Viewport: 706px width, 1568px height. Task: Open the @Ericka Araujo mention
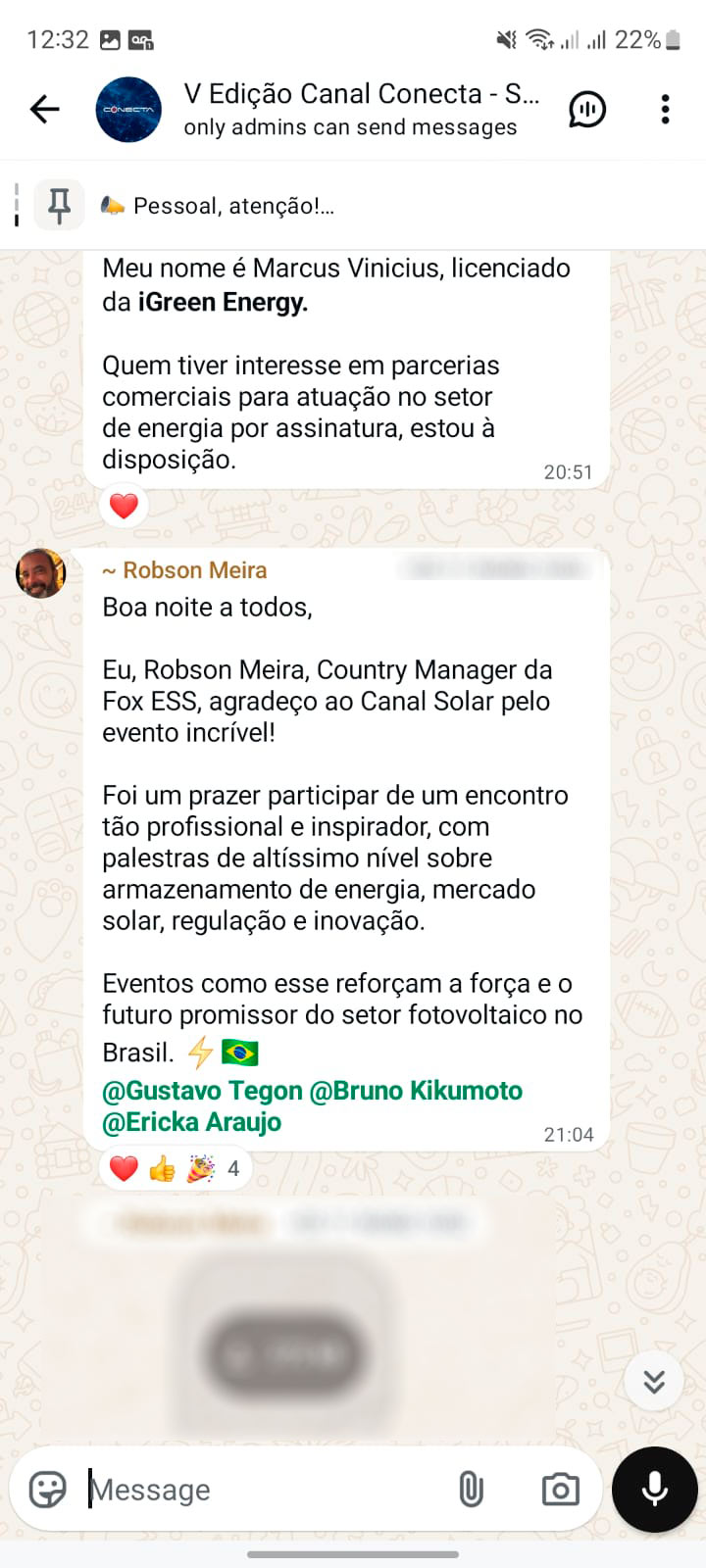[x=192, y=1122]
